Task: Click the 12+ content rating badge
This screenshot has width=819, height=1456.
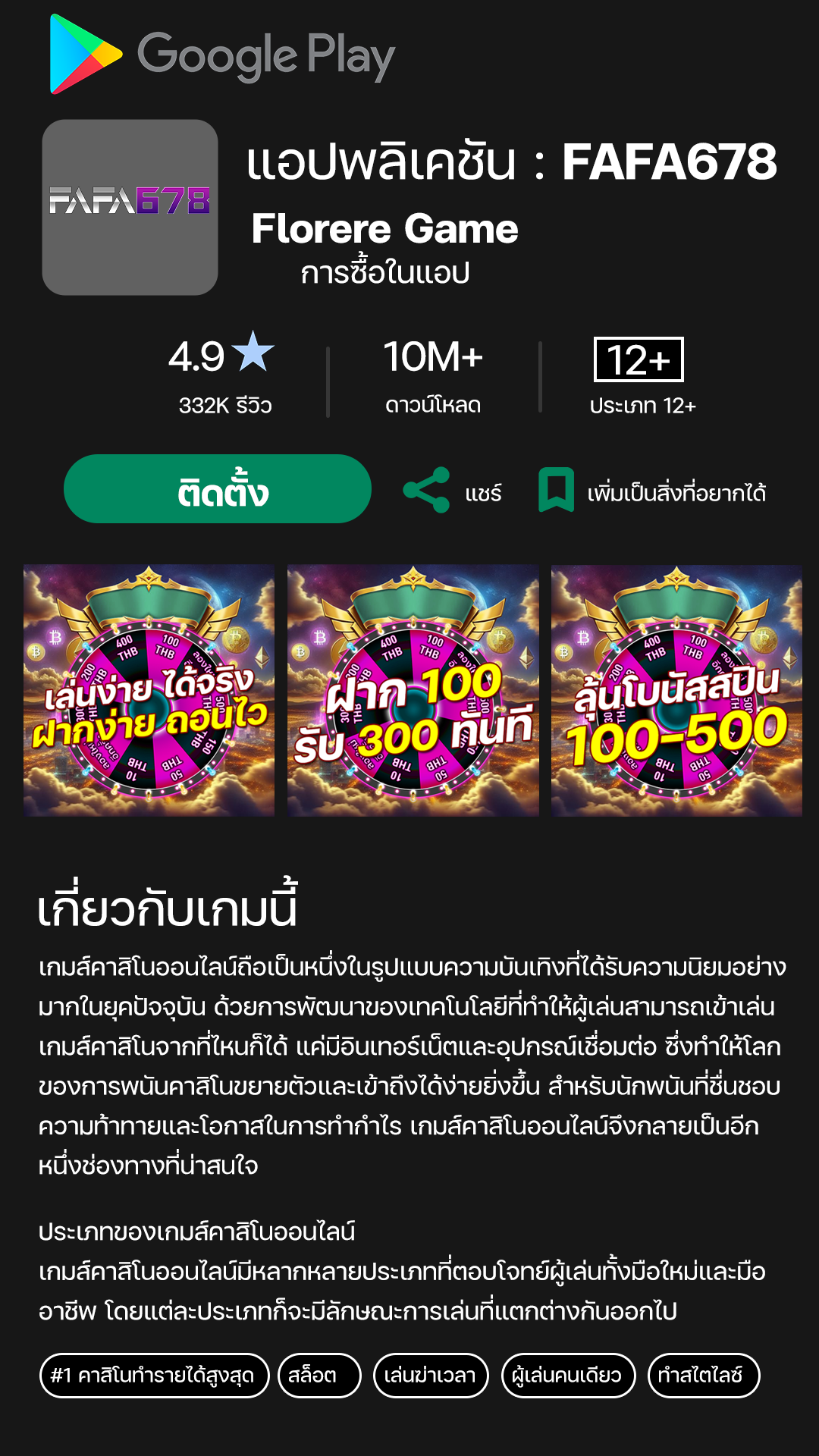Action: 639,360
